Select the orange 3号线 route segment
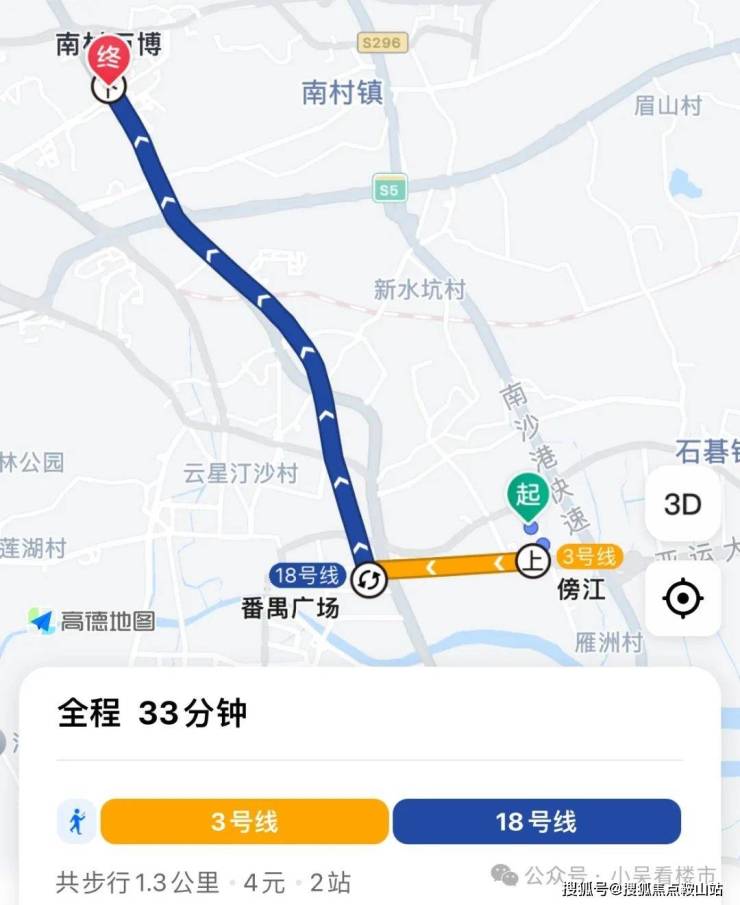The width and height of the screenshot is (740, 905). pyautogui.click(x=244, y=822)
